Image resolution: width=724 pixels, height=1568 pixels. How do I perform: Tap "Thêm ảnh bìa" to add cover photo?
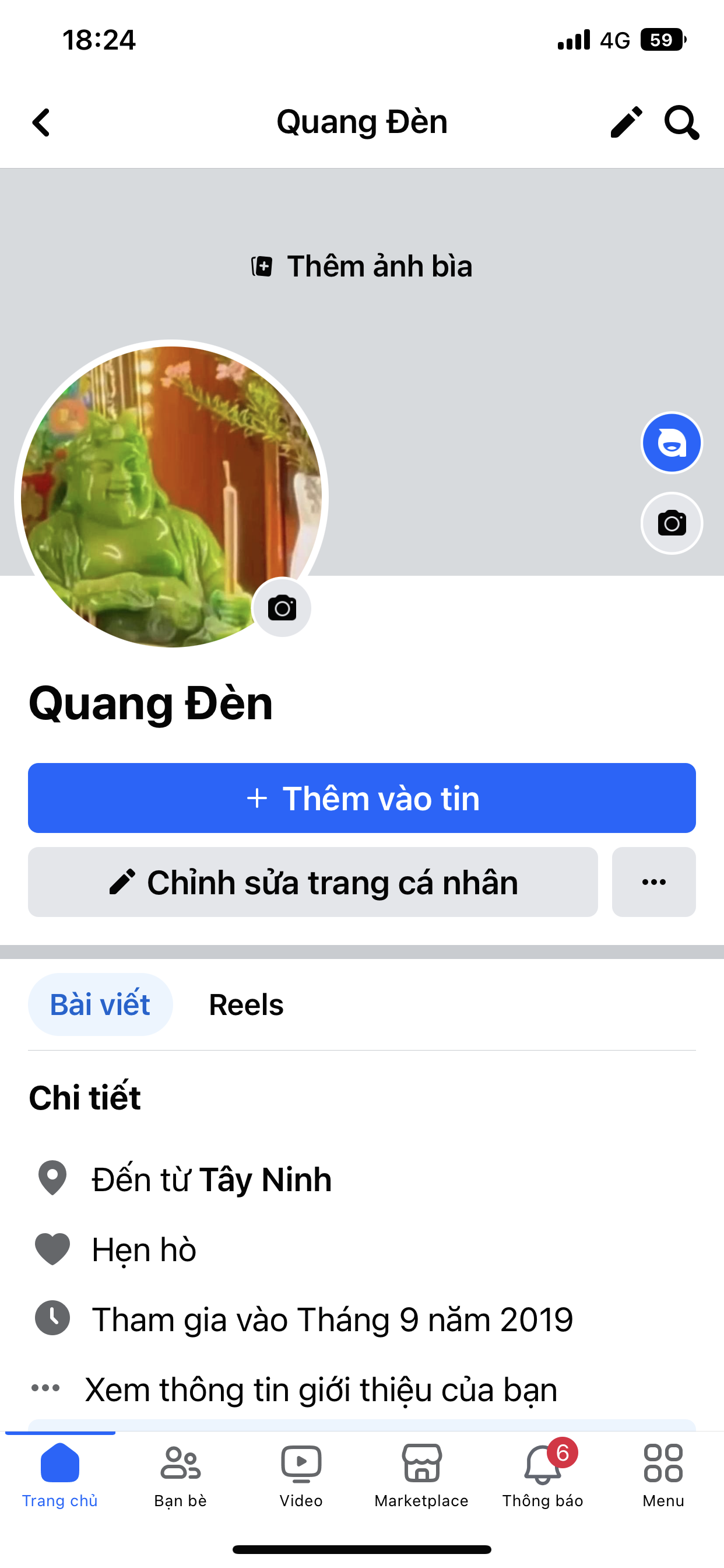pos(362,266)
